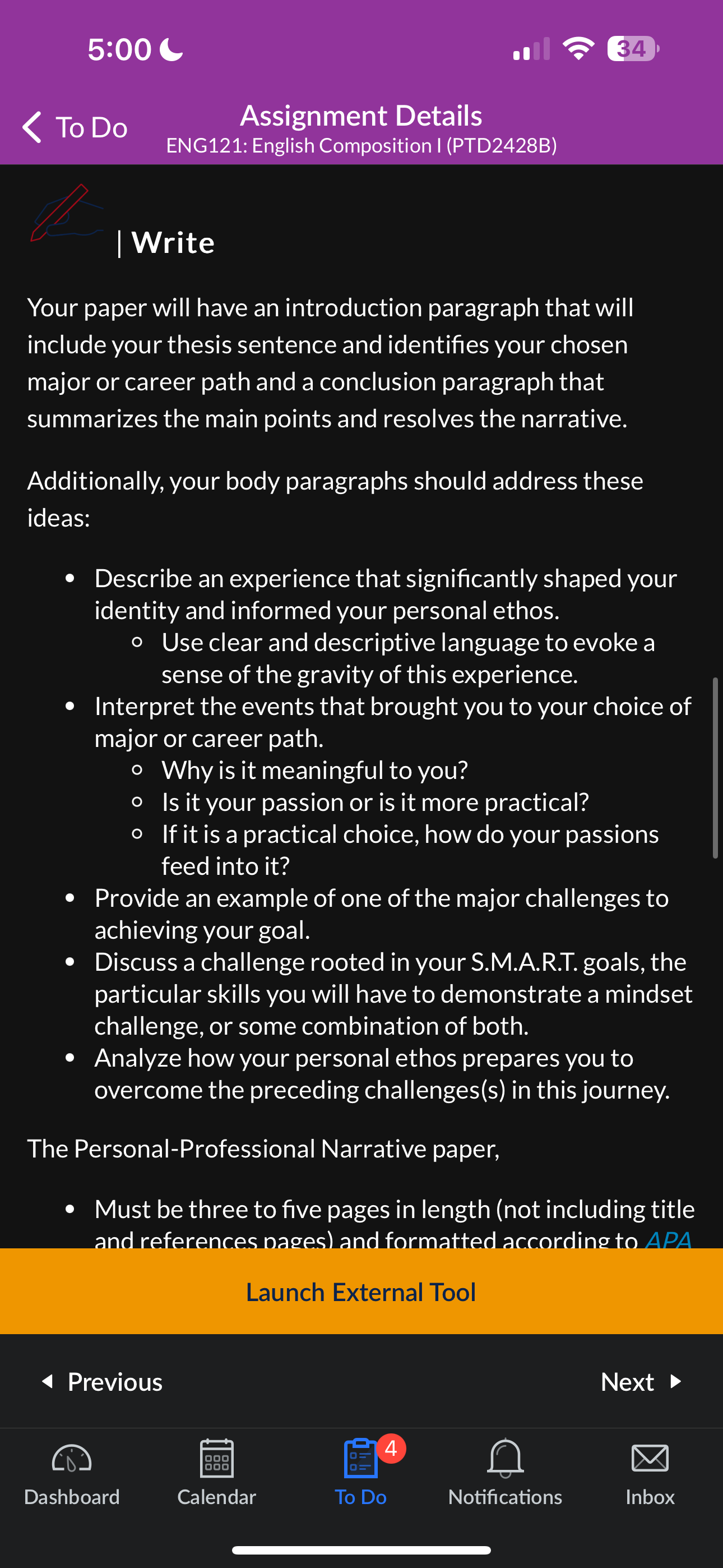Select the To Do tab

(361, 1473)
